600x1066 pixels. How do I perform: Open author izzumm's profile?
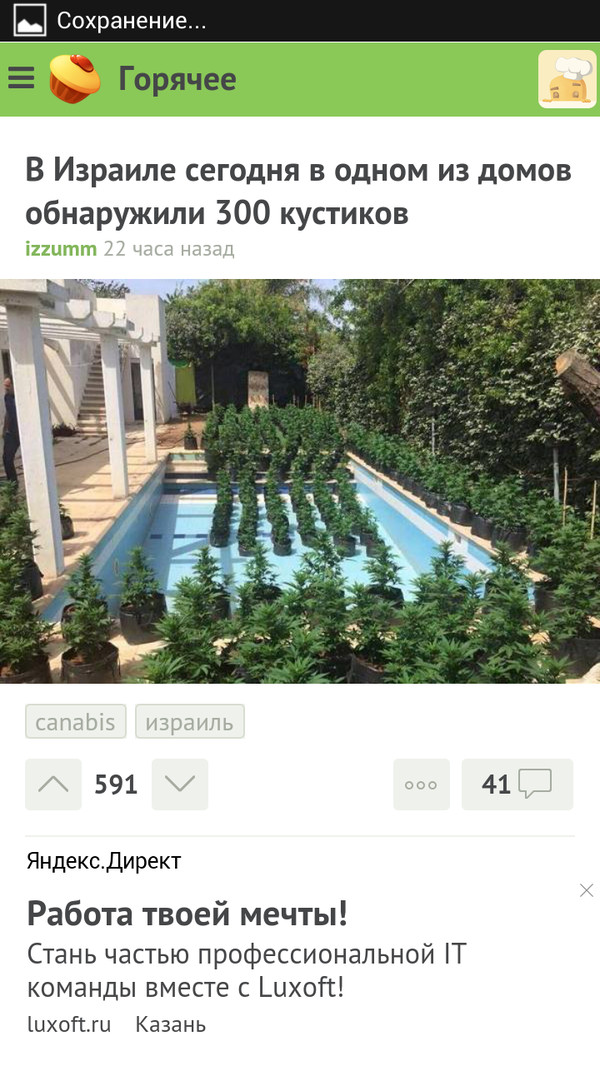point(60,249)
